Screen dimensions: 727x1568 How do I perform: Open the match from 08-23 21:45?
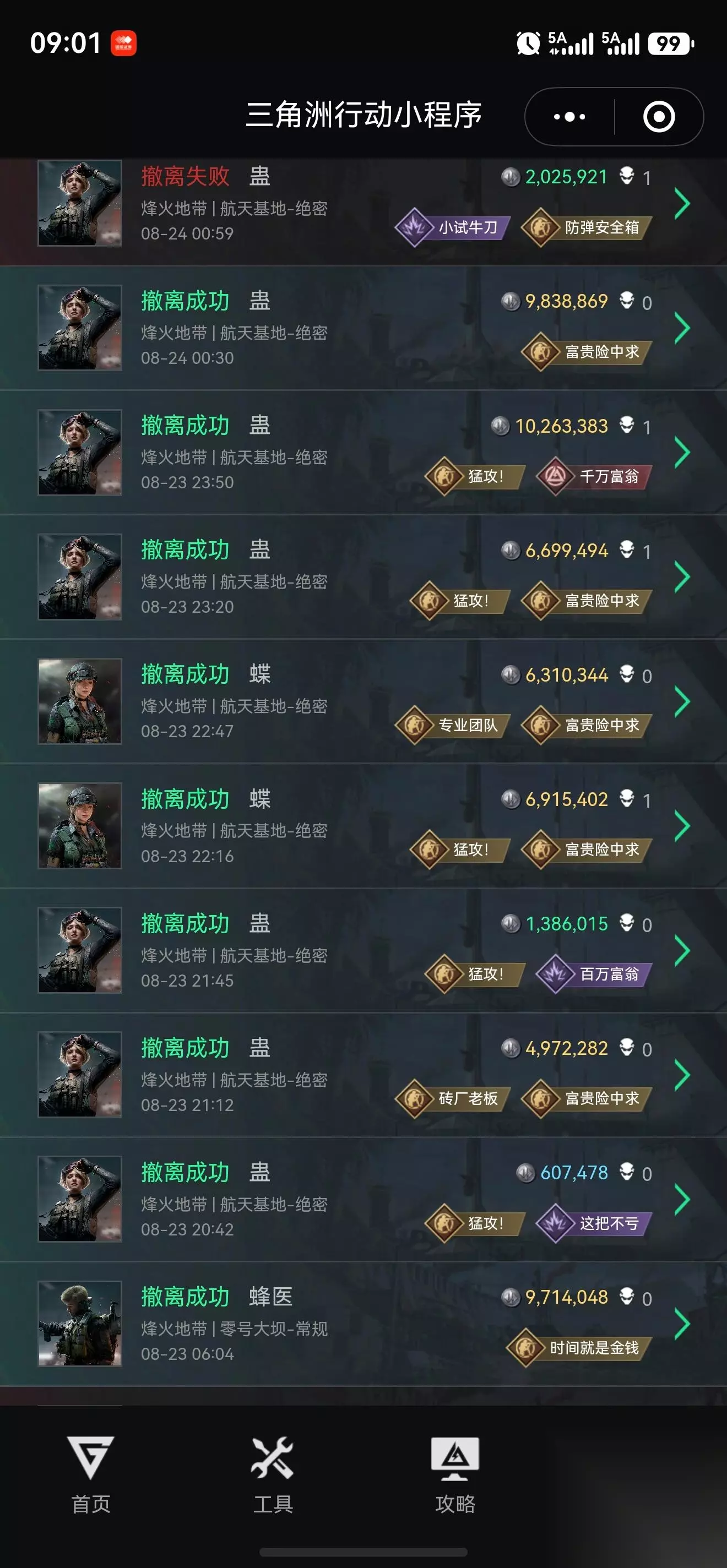click(363, 950)
